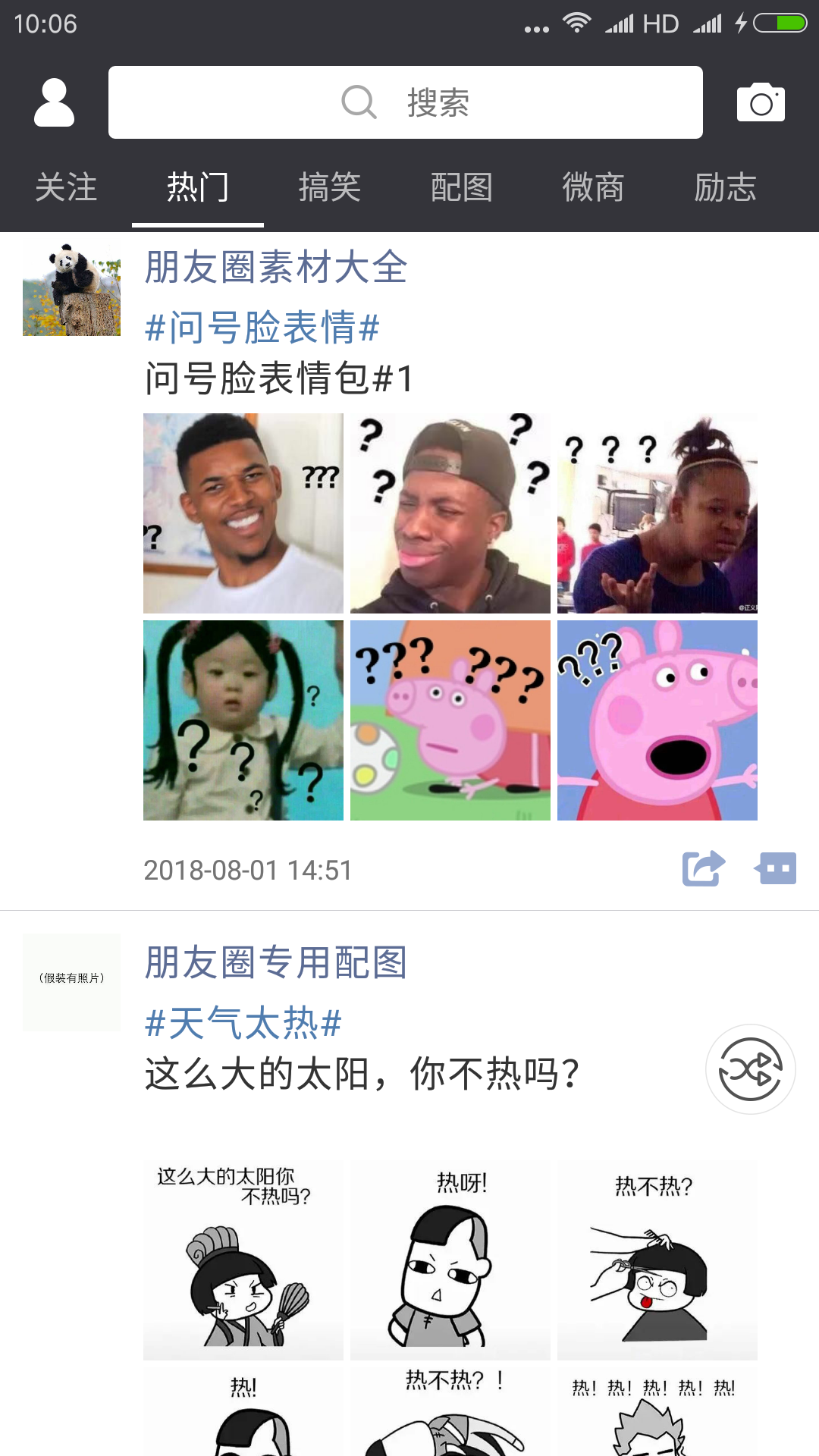Go to the 微商 tab
819x1456 pixels.
593,187
